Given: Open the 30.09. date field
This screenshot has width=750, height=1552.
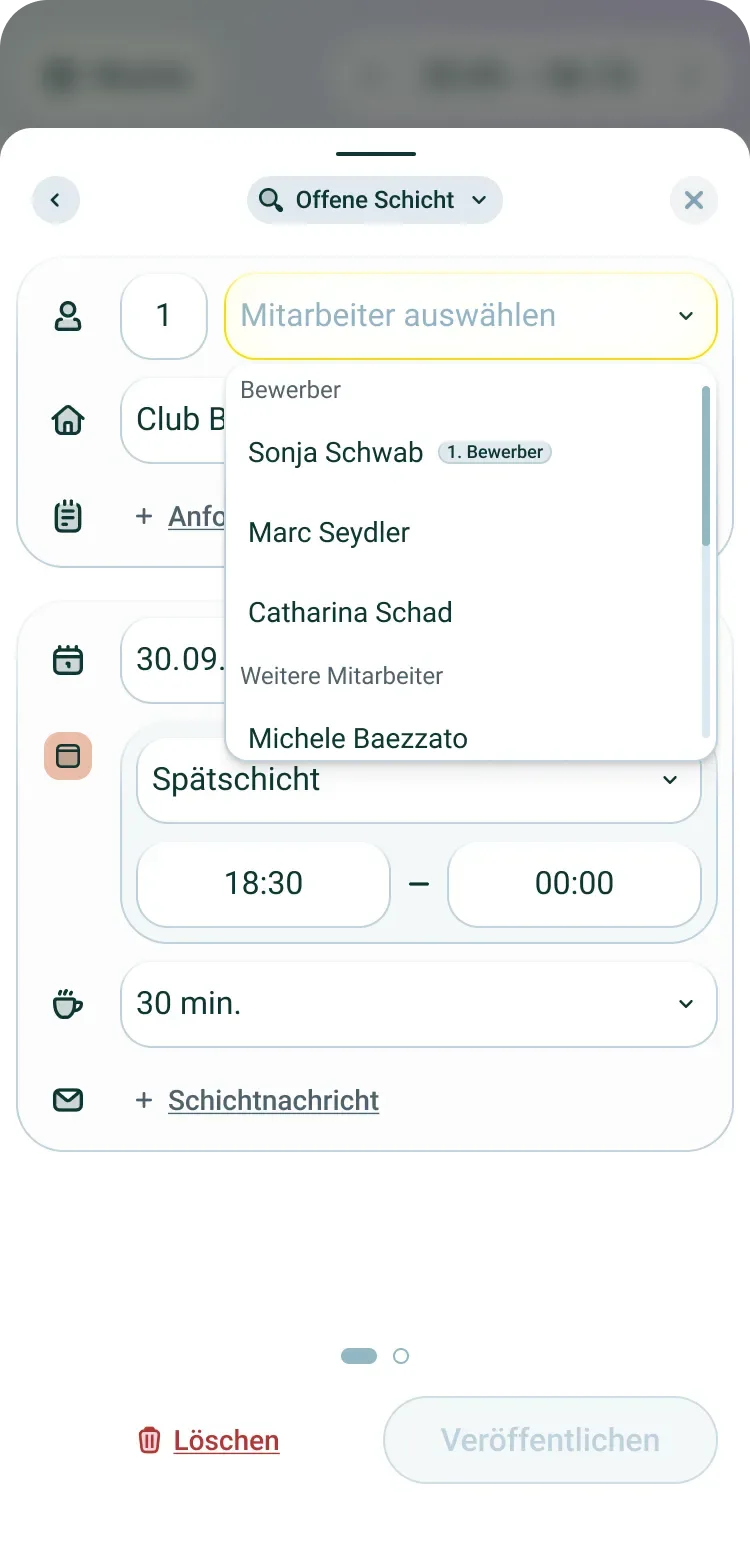Looking at the screenshot, I should [173, 660].
